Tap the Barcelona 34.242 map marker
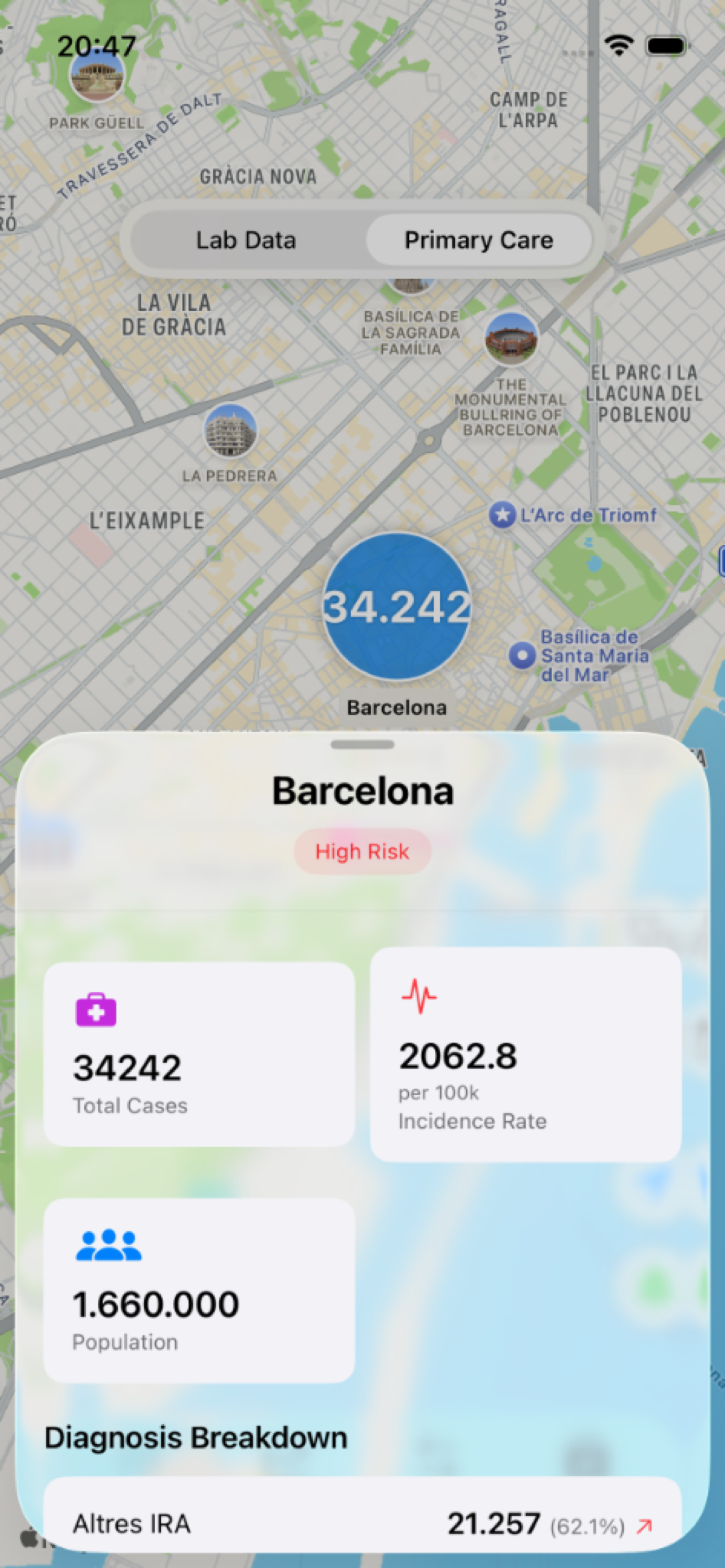This screenshot has height=1568, width=725. point(397,606)
